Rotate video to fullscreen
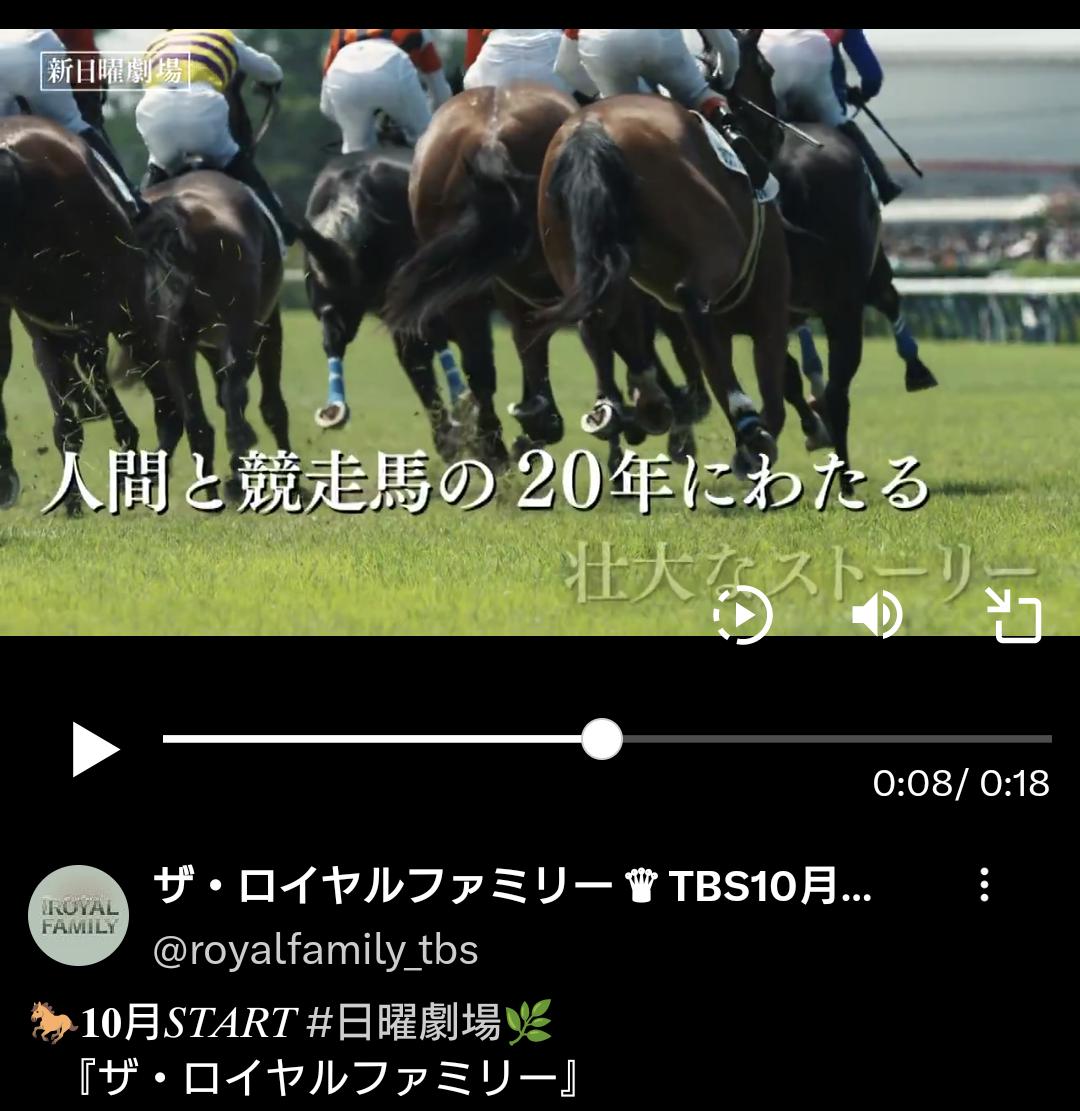This screenshot has height=1111, width=1080. pyautogui.click(x=1014, y=616)
